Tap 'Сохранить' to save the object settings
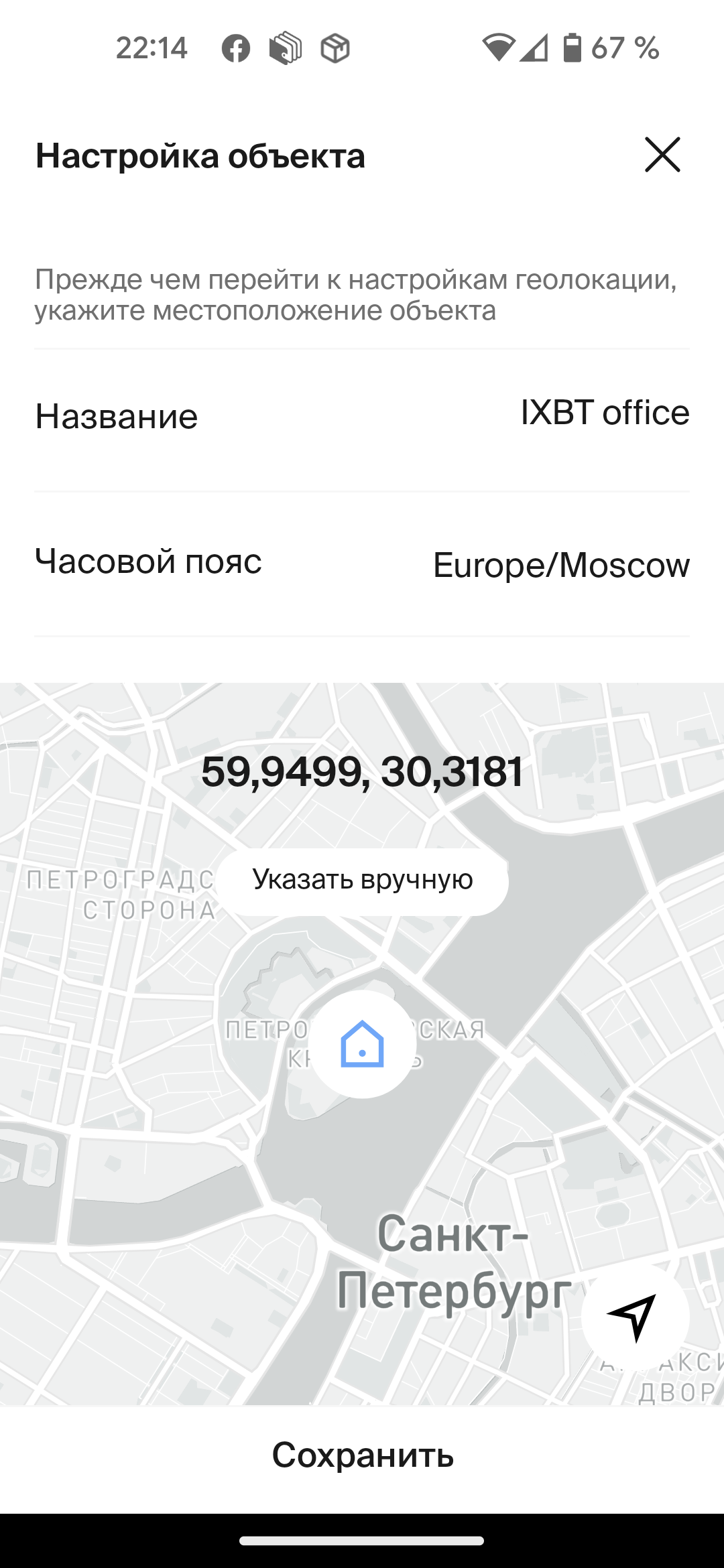 tap(362, 1455)
